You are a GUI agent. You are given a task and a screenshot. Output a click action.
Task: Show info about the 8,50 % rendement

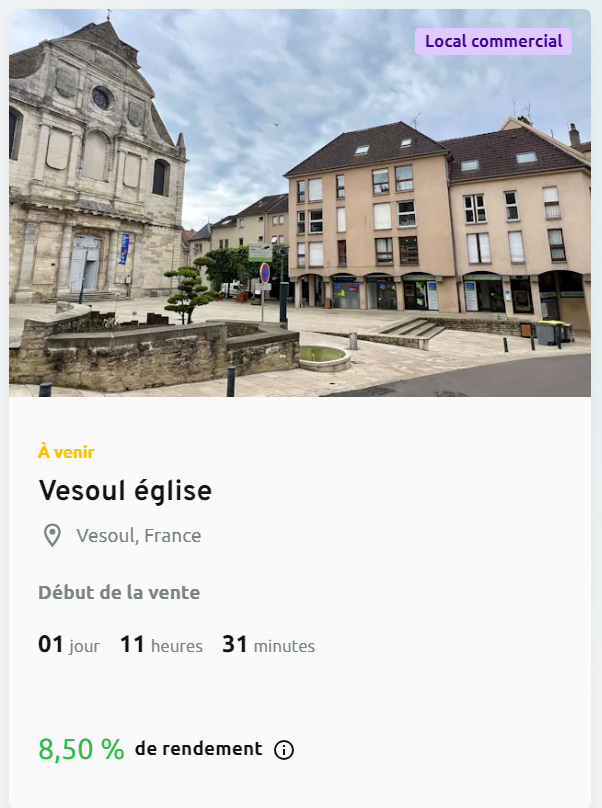coord(284,750)
